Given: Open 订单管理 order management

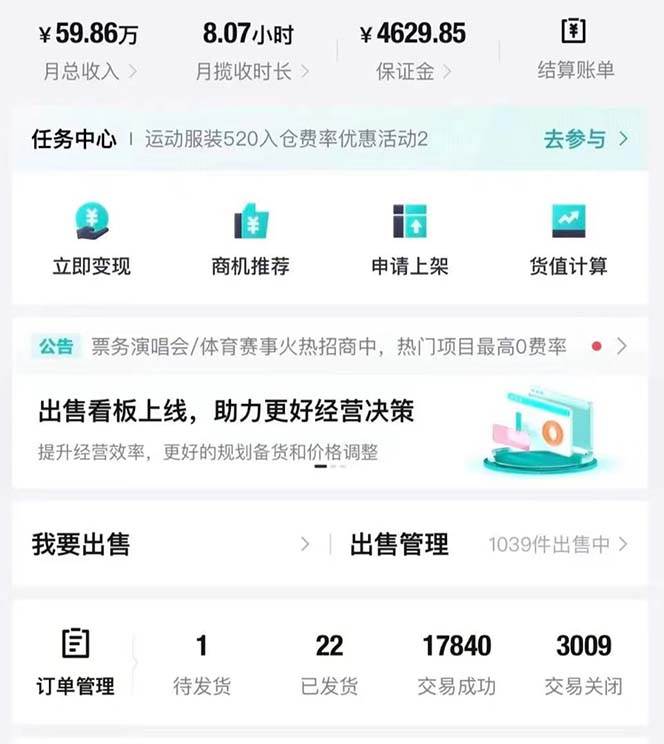Looking at the screenshot, I should click(76, 662).
